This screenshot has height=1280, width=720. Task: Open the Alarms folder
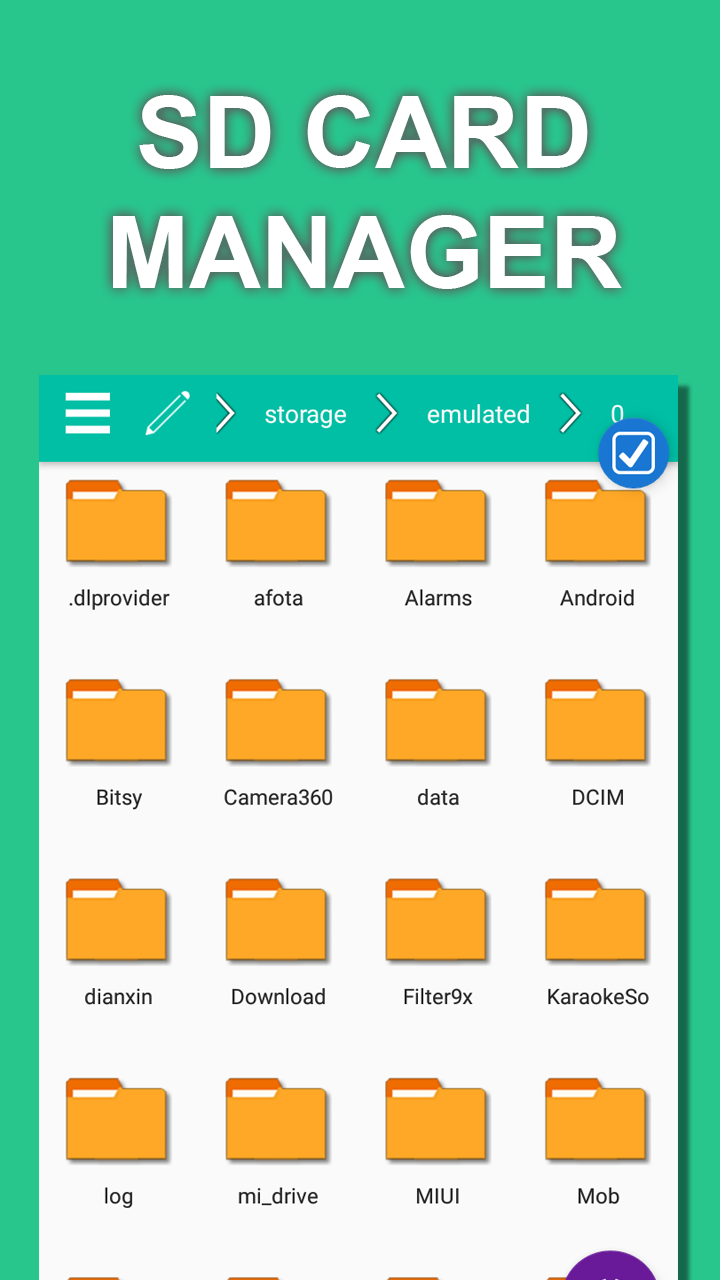(x=437, y=540)
